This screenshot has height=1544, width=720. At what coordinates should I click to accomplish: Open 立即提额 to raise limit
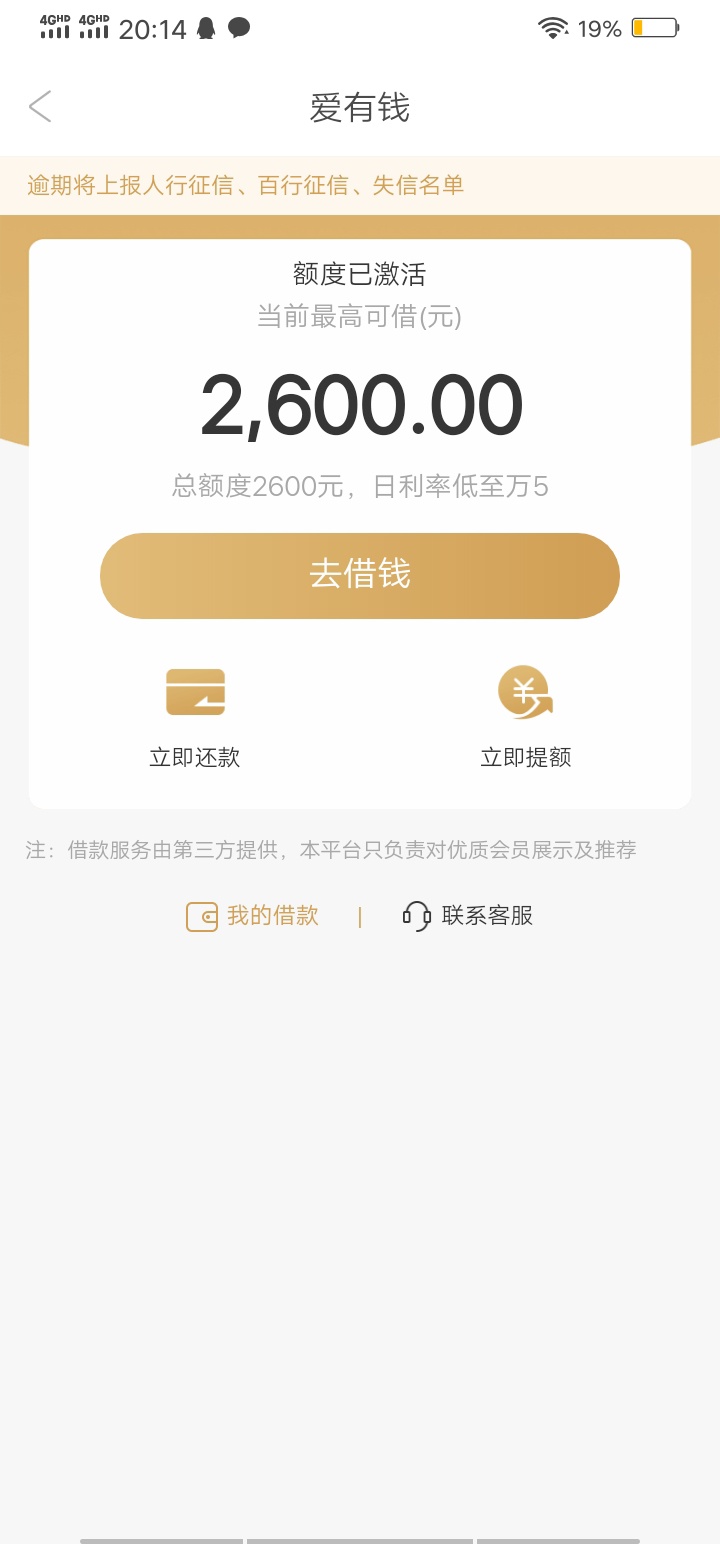[526, 718]
